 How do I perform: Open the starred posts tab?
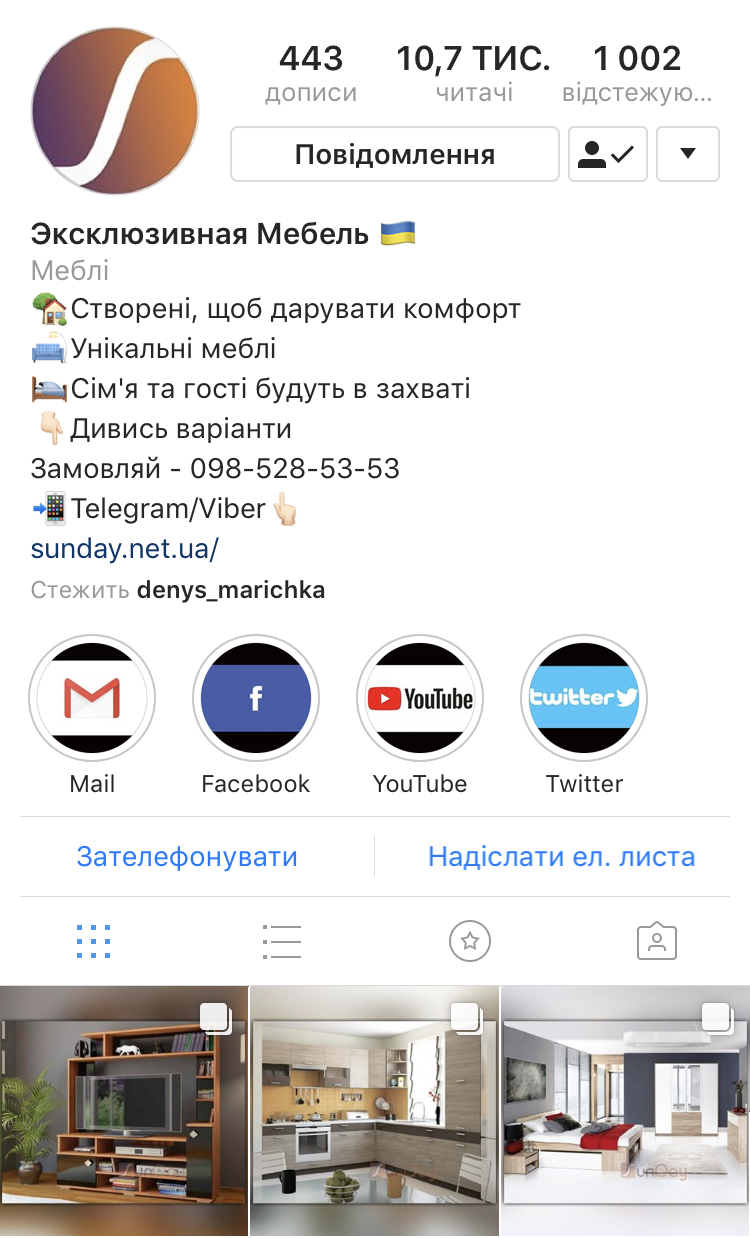(469, 941)
